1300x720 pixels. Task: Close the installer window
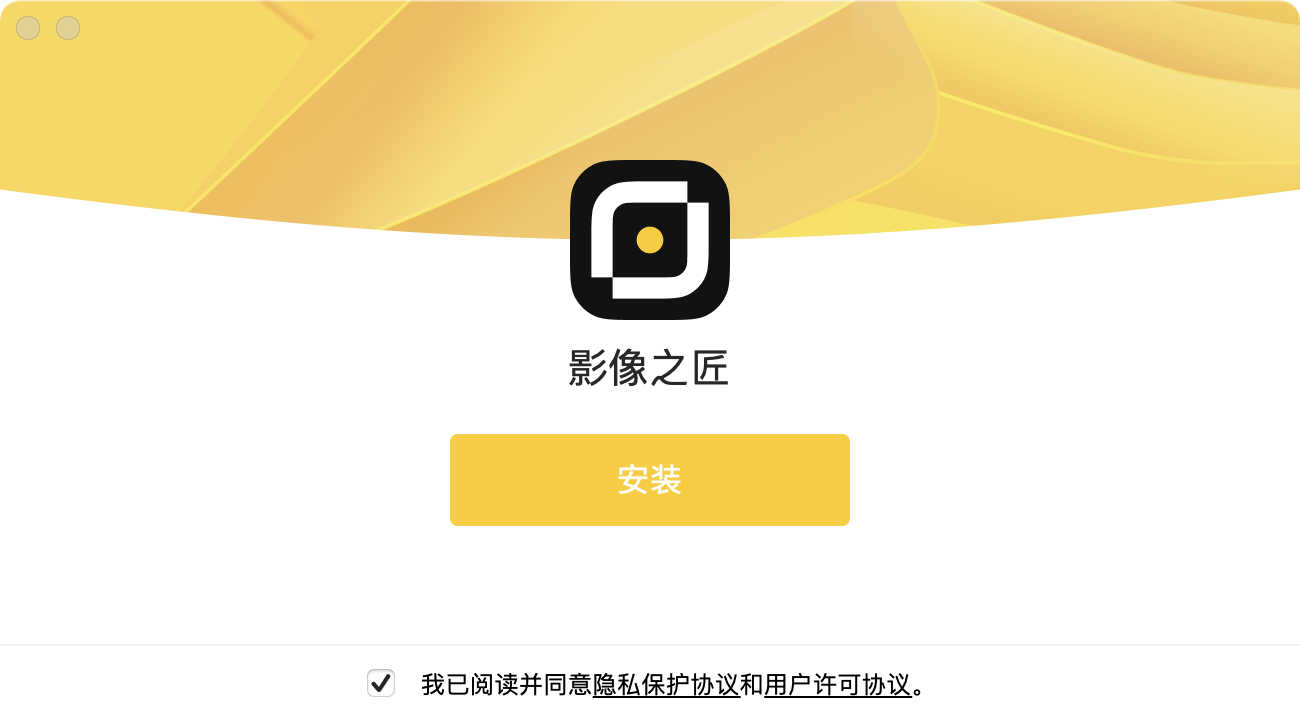[28, 28]
